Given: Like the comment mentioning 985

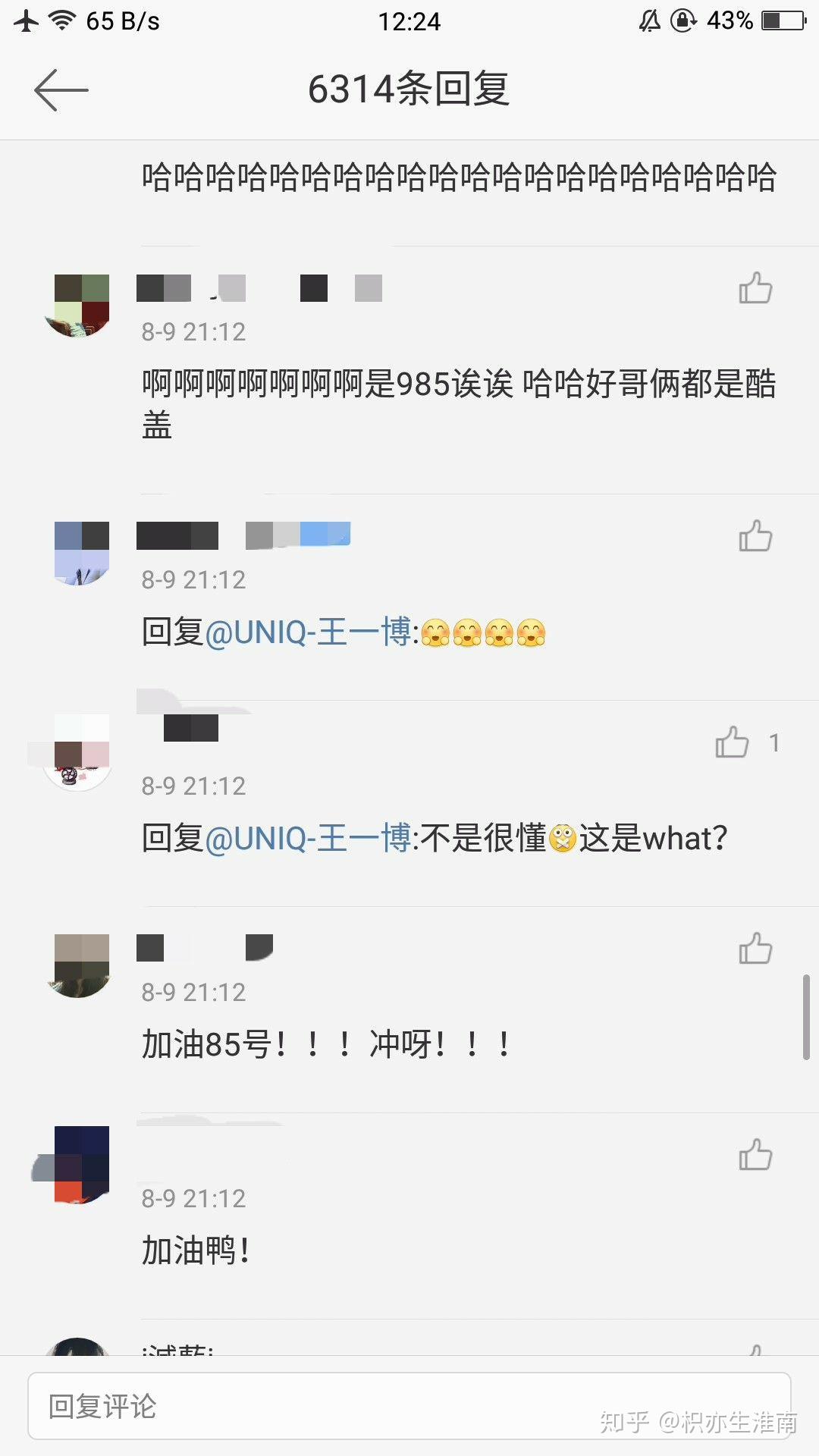Looking at the screenshot, I should 755,289.
